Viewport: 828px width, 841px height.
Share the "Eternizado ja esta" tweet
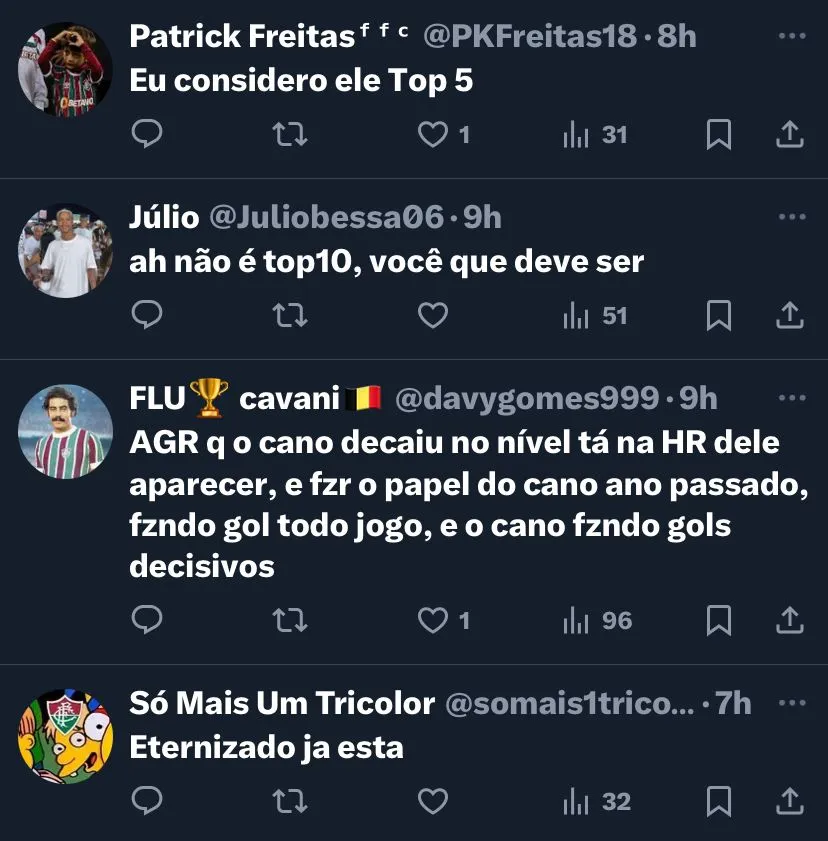pos(790,801)
